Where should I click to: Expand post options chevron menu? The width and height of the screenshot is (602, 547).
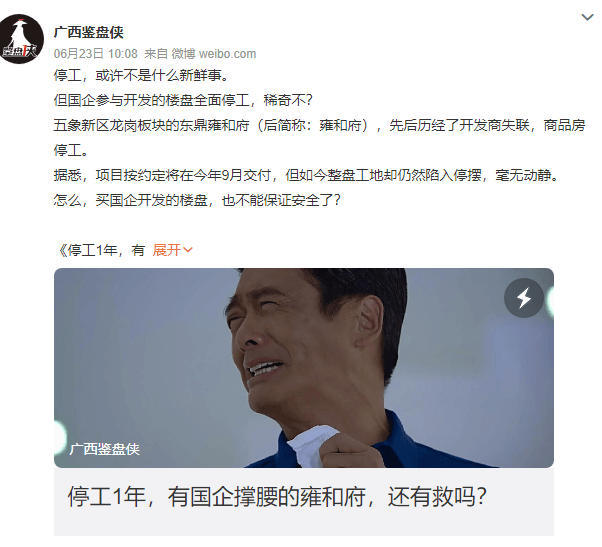587,18
